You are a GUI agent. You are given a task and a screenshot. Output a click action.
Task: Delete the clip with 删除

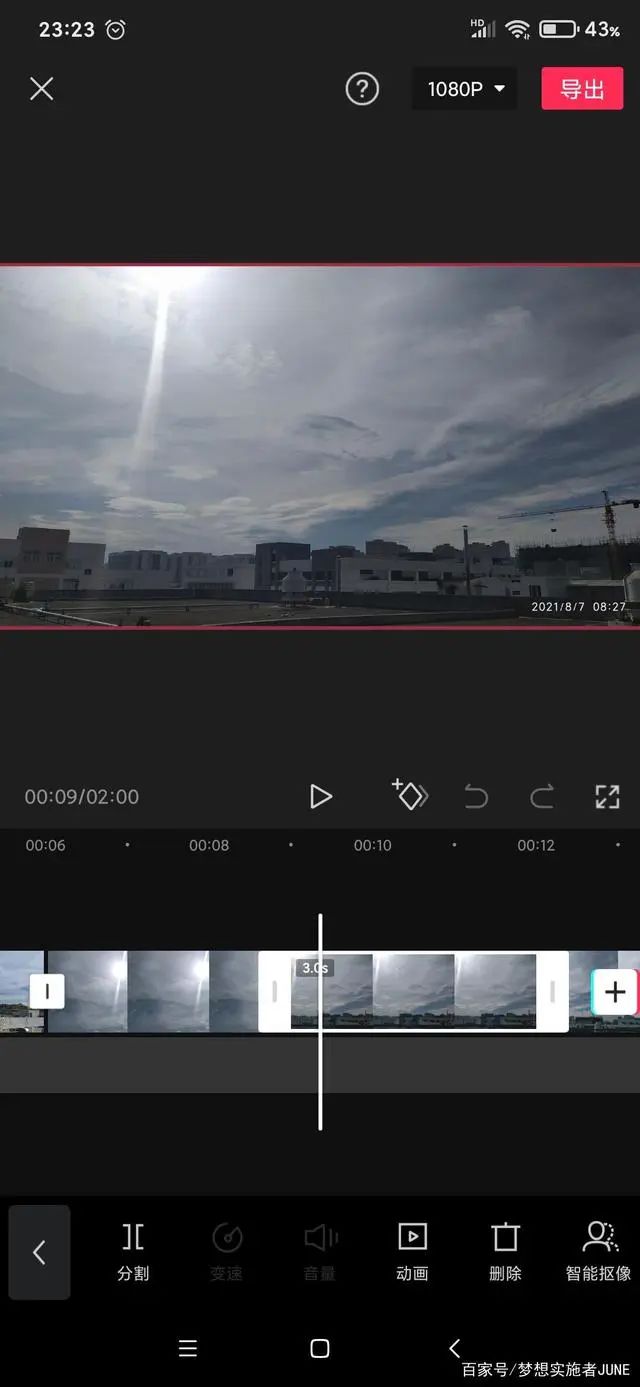coord(505,1250)
